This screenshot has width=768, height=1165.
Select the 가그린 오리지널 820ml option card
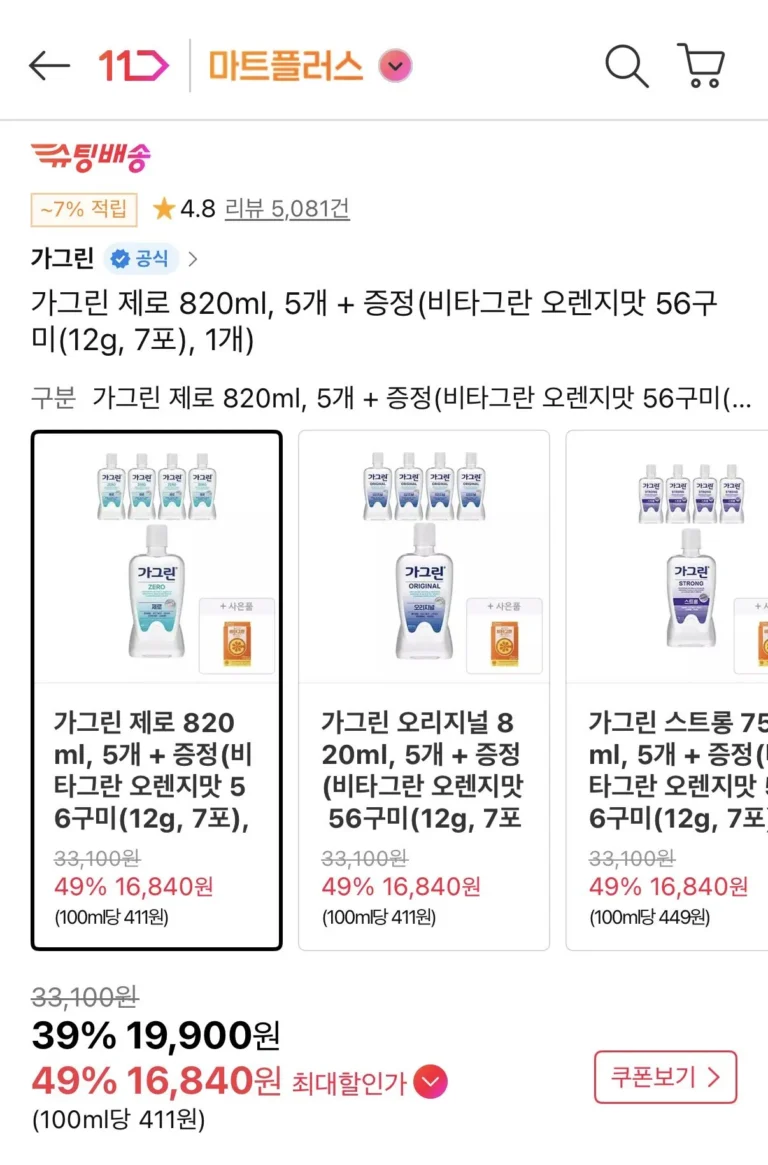point(424,690)
